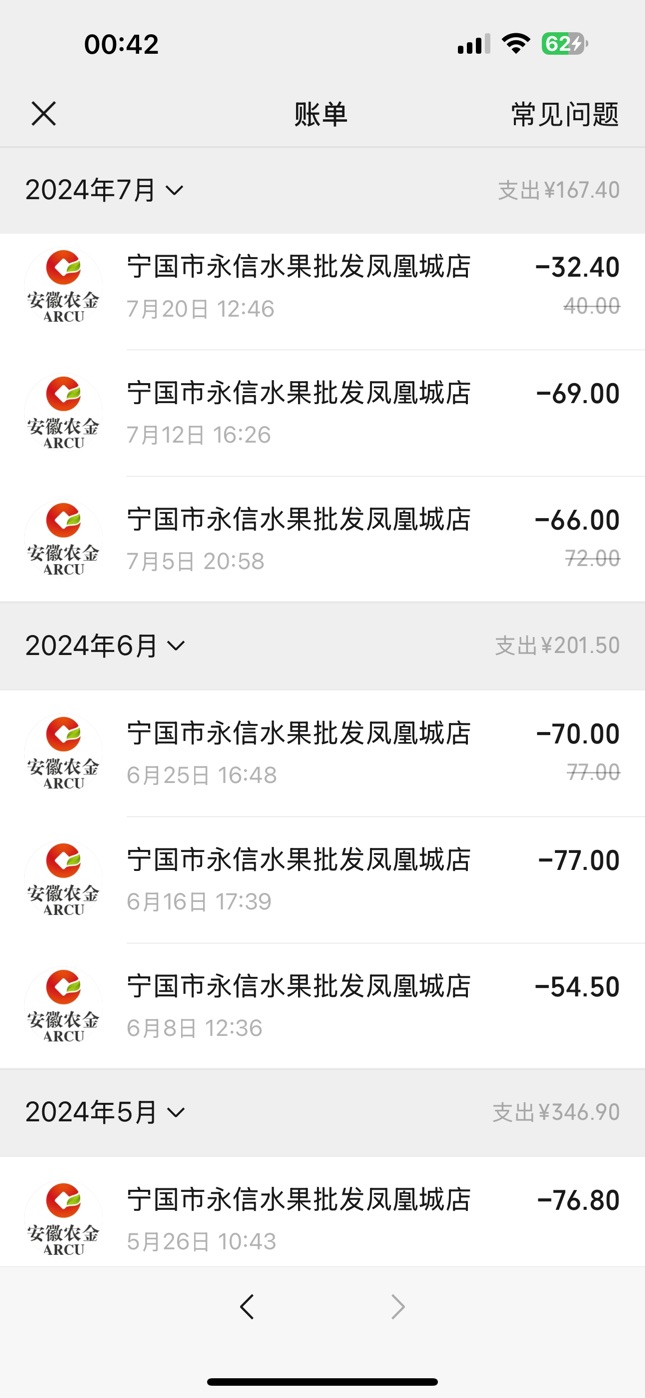645x1398 pixels.
Task: Open the 7月20日 12:46 transaction
Action: (322, 287)
